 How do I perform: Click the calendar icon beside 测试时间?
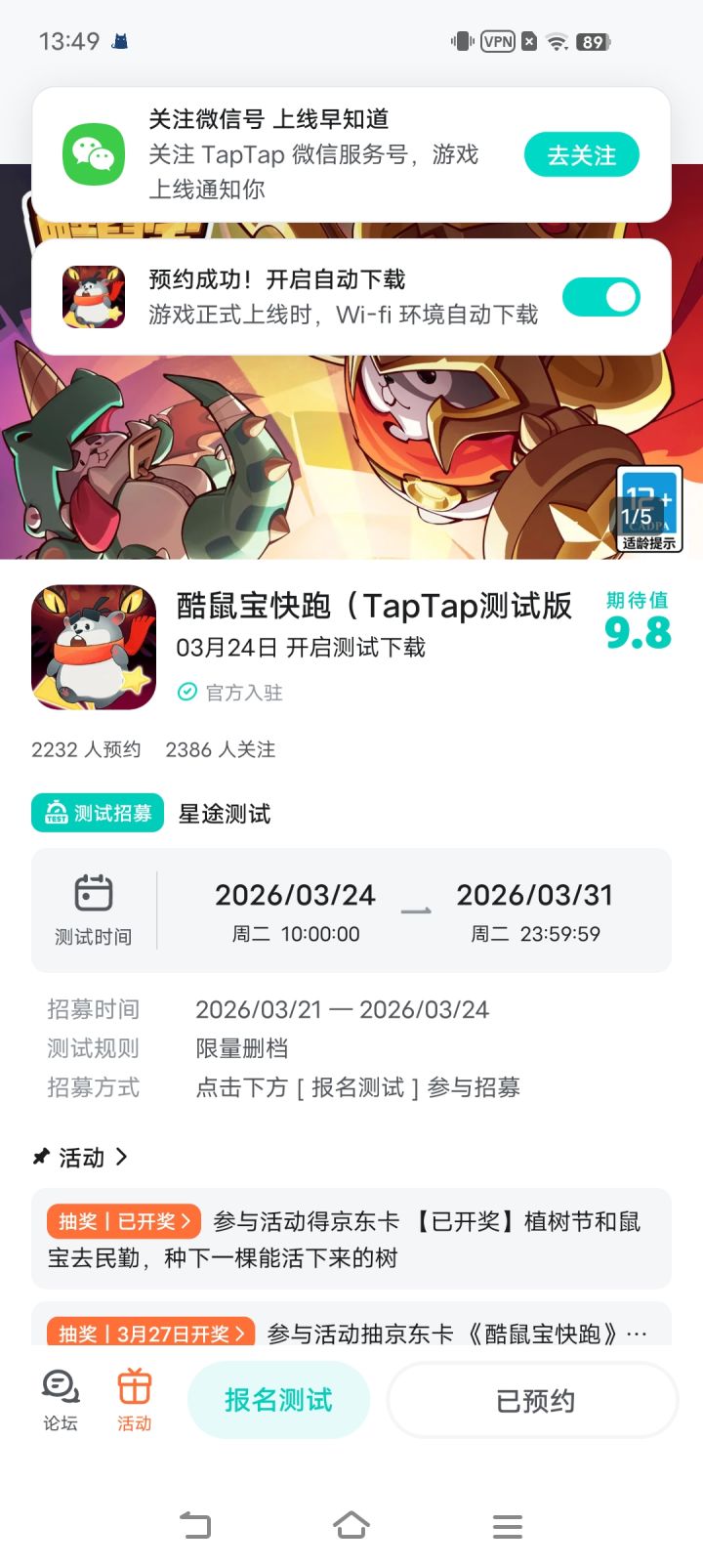pyautogui.click(x=93, y=892)
